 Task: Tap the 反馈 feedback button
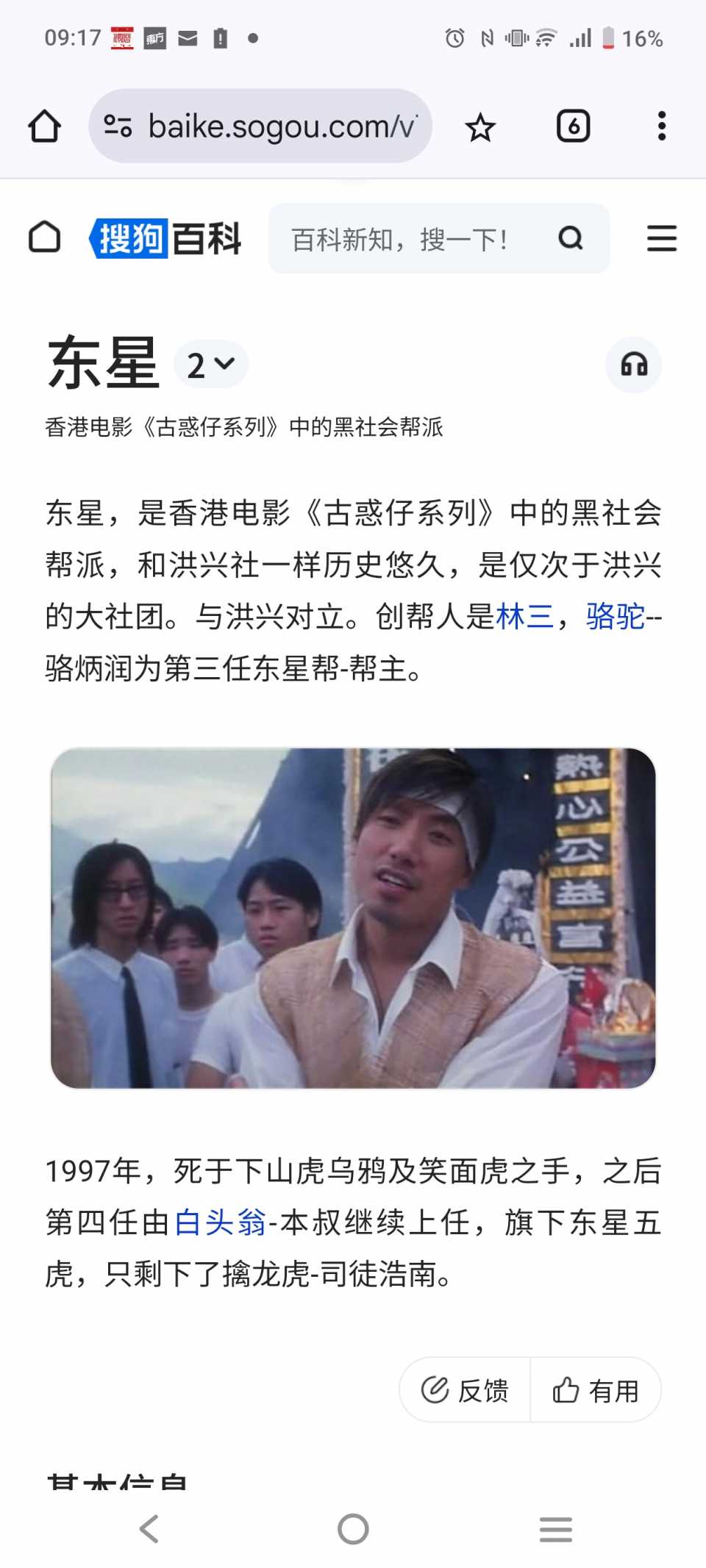point(465,1390)
